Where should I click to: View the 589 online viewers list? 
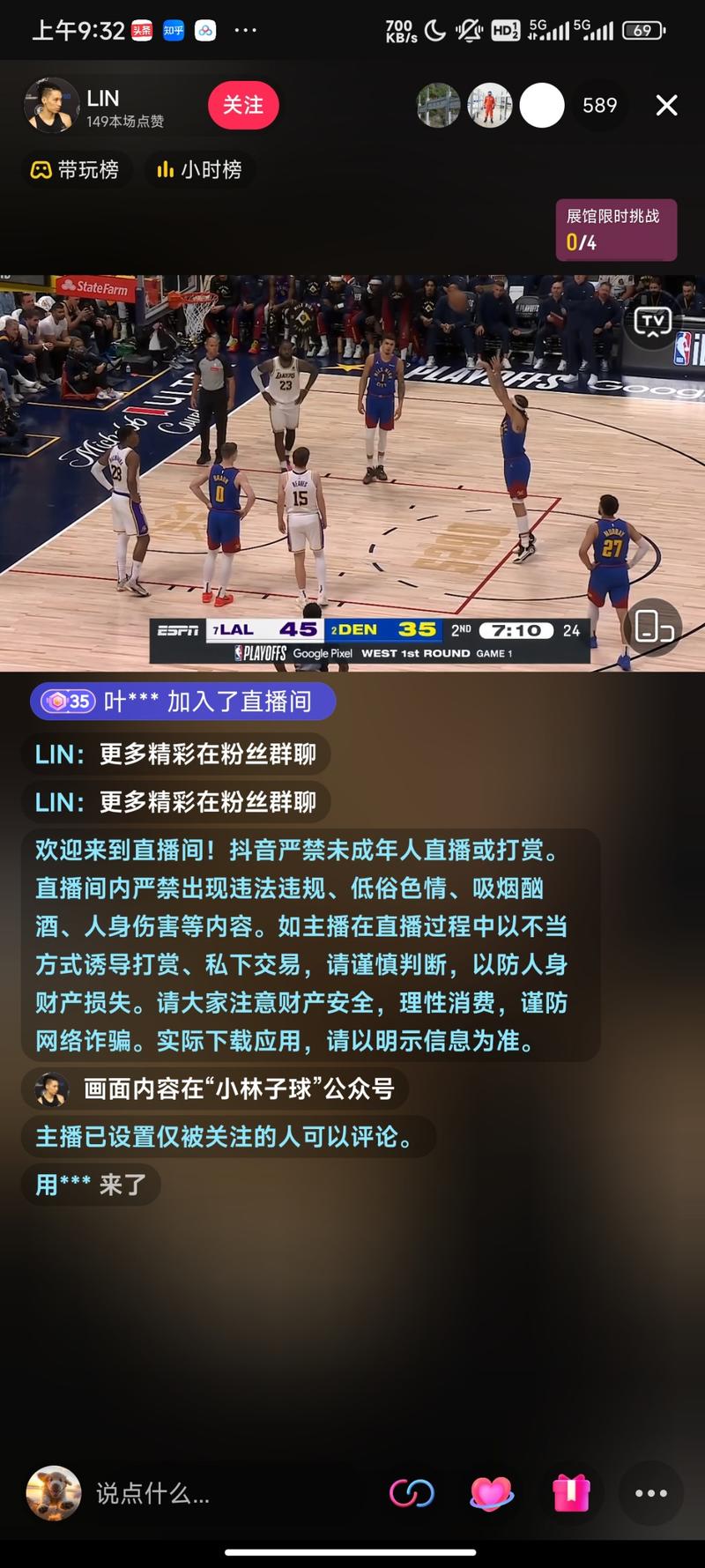click(599, 106)
